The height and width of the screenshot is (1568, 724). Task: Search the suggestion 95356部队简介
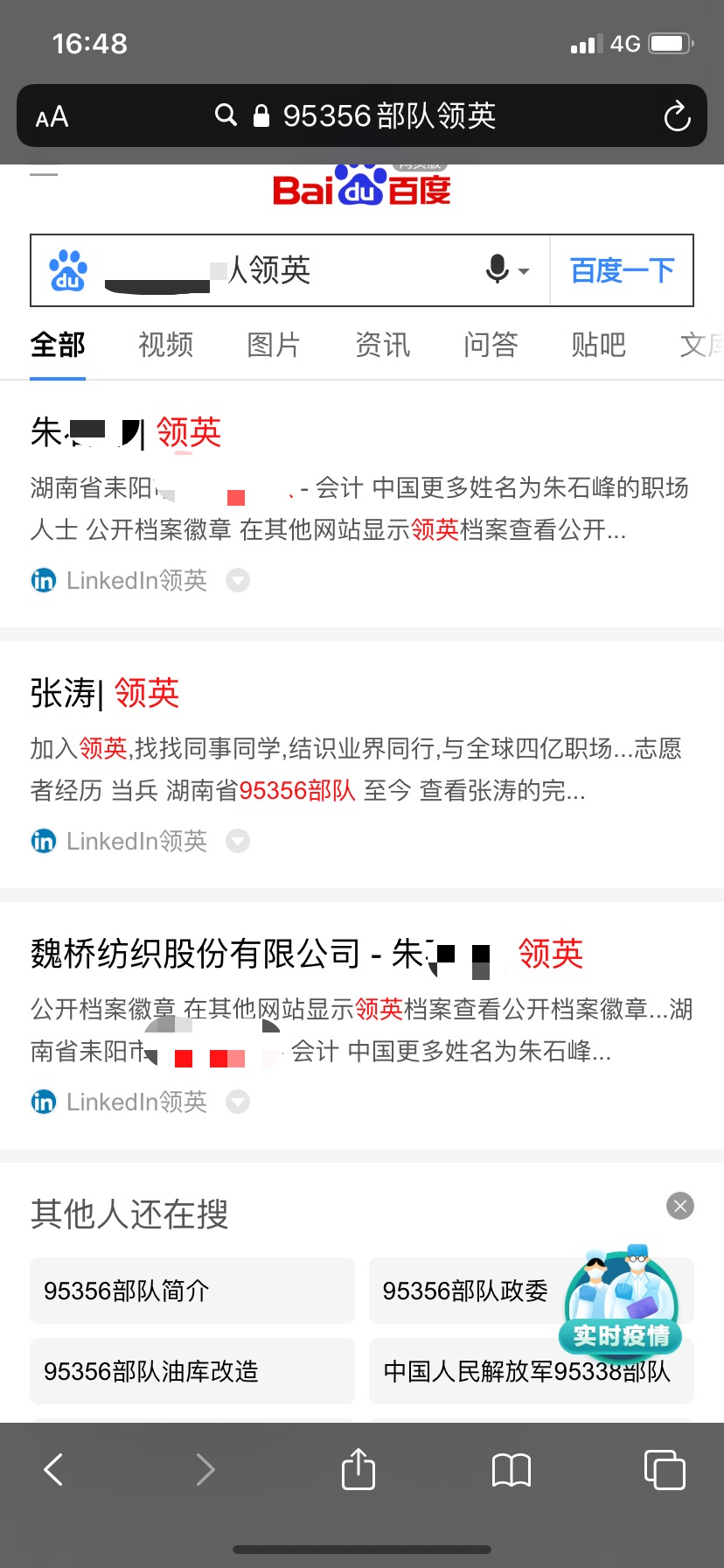[x=192, y=1291]
